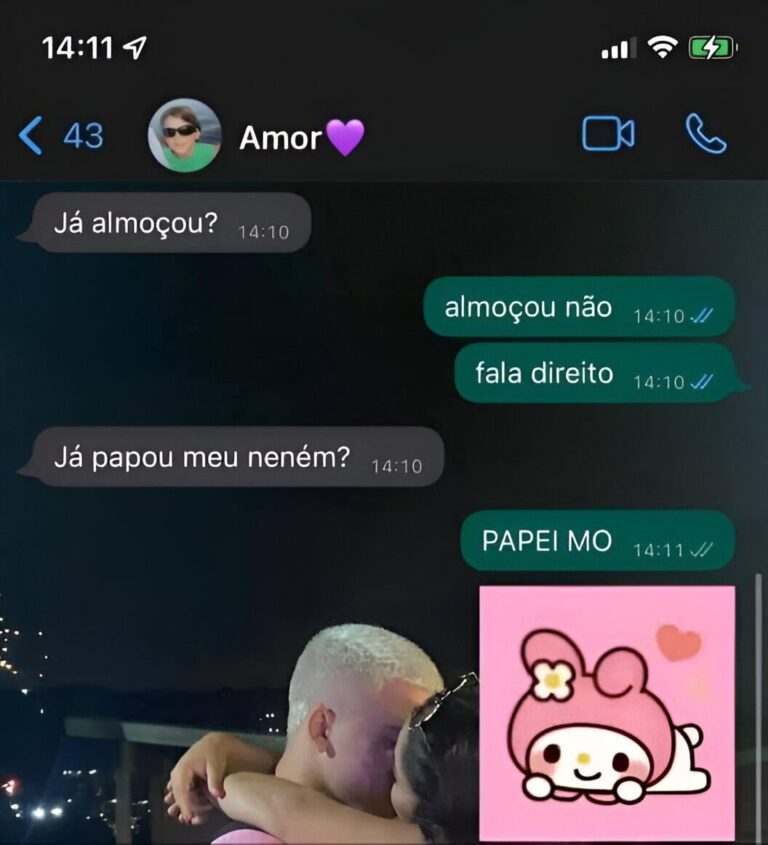768x845 pixels.
Task: Open Amor's profile photo
Action: click(x=184, y=135)
